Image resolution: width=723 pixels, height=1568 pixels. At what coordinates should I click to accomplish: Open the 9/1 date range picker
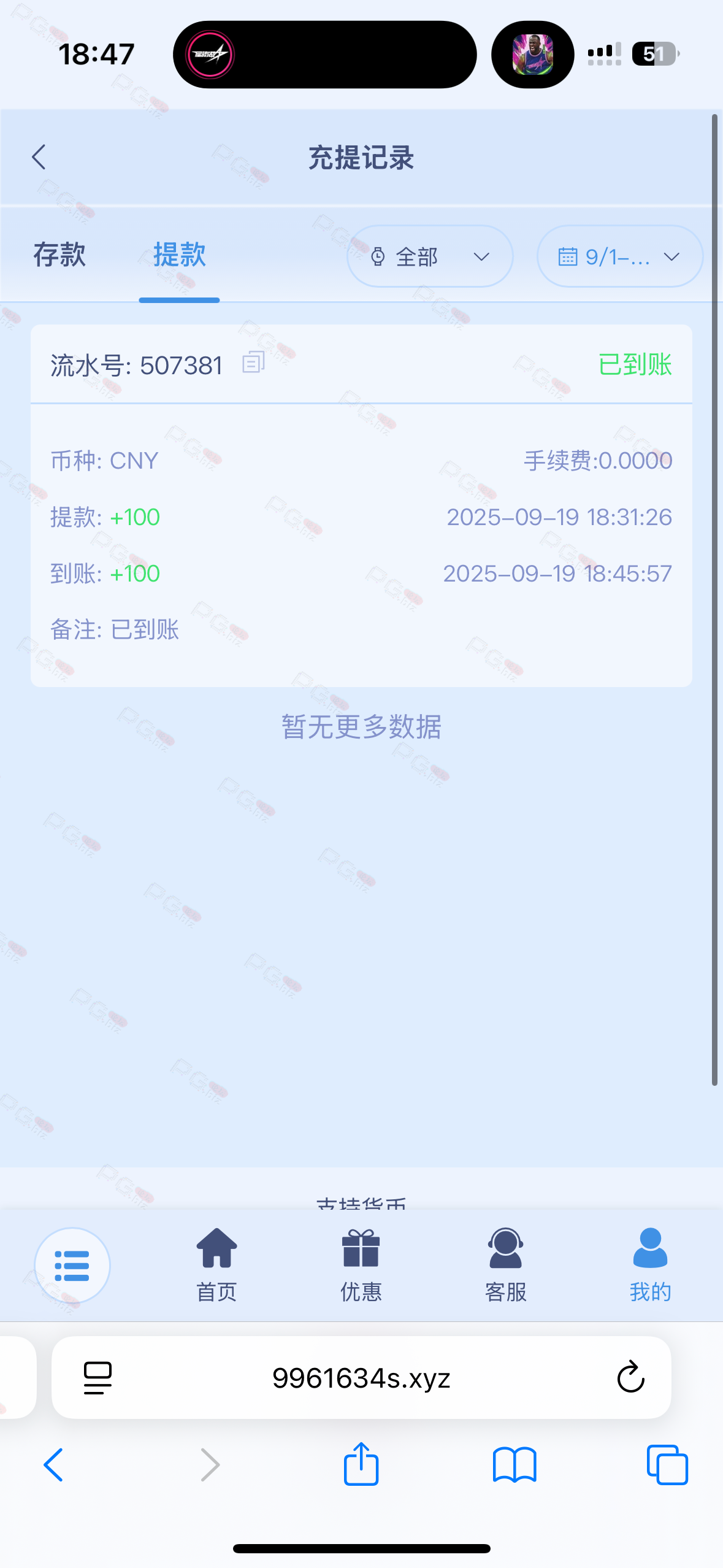(619, 256)
